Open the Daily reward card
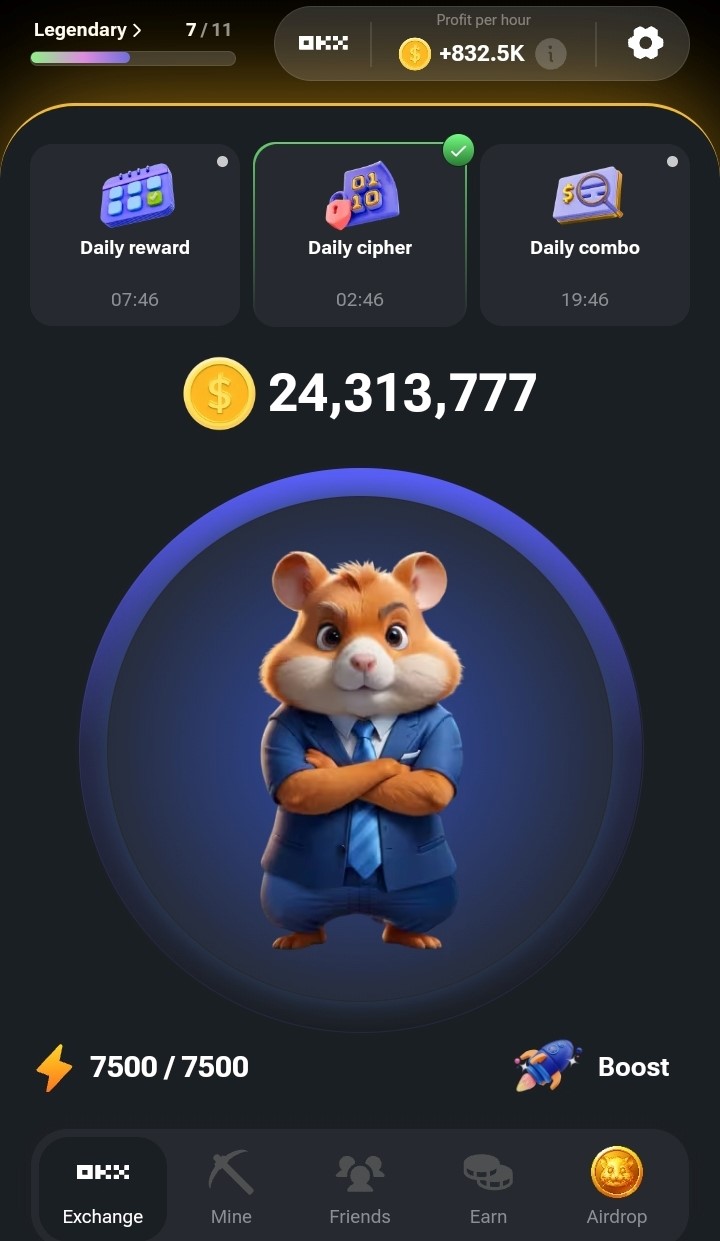720x1241 pixels. 135,235
